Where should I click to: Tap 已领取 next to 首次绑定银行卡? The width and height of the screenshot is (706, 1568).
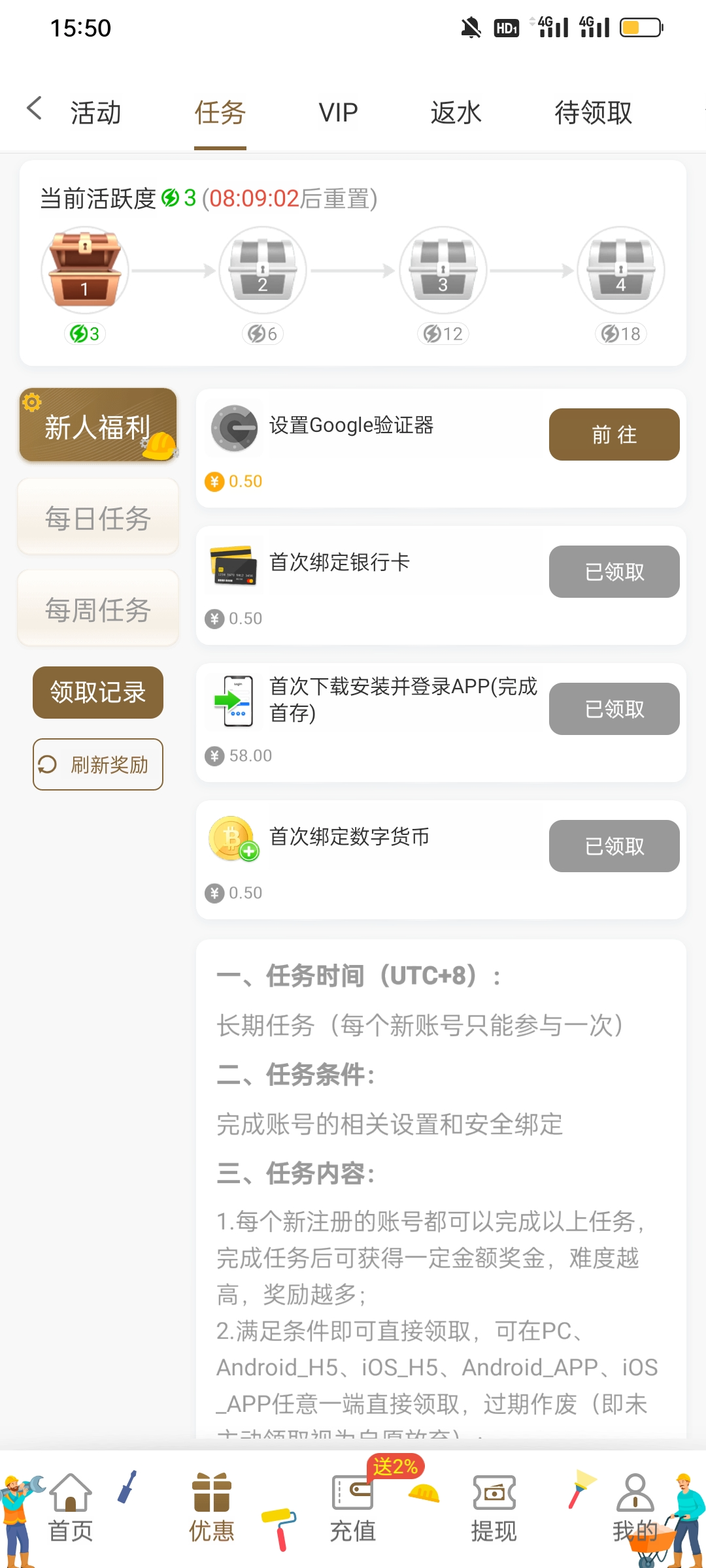614,572
